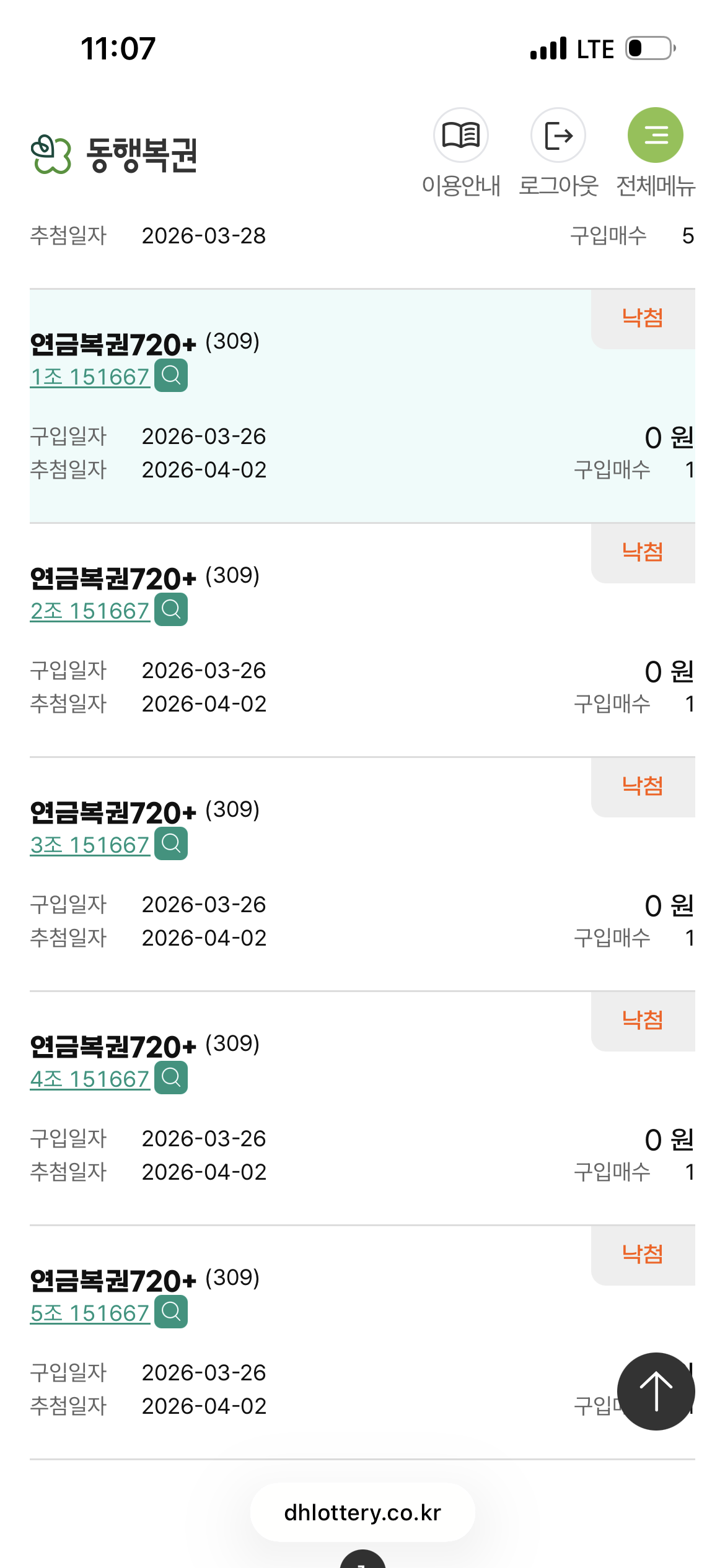The height and width of the screenshot is (1568, 725).
Task: Tap the magnifier beside 3조 151667
Action: [171, 843]
